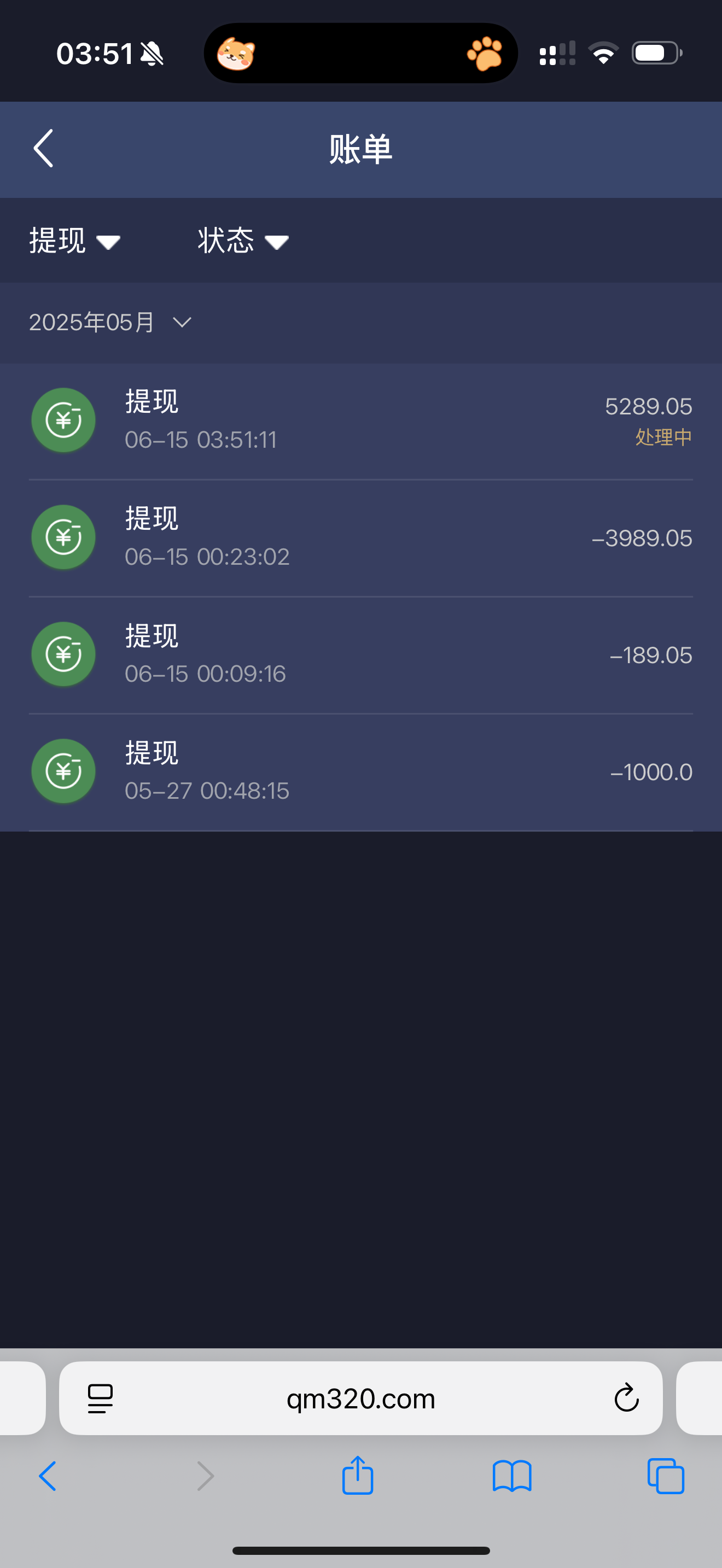The height and width of the screenshot is (1568, 722).
Task: Open Safari bookmarks
Action: click(512, 1476)
